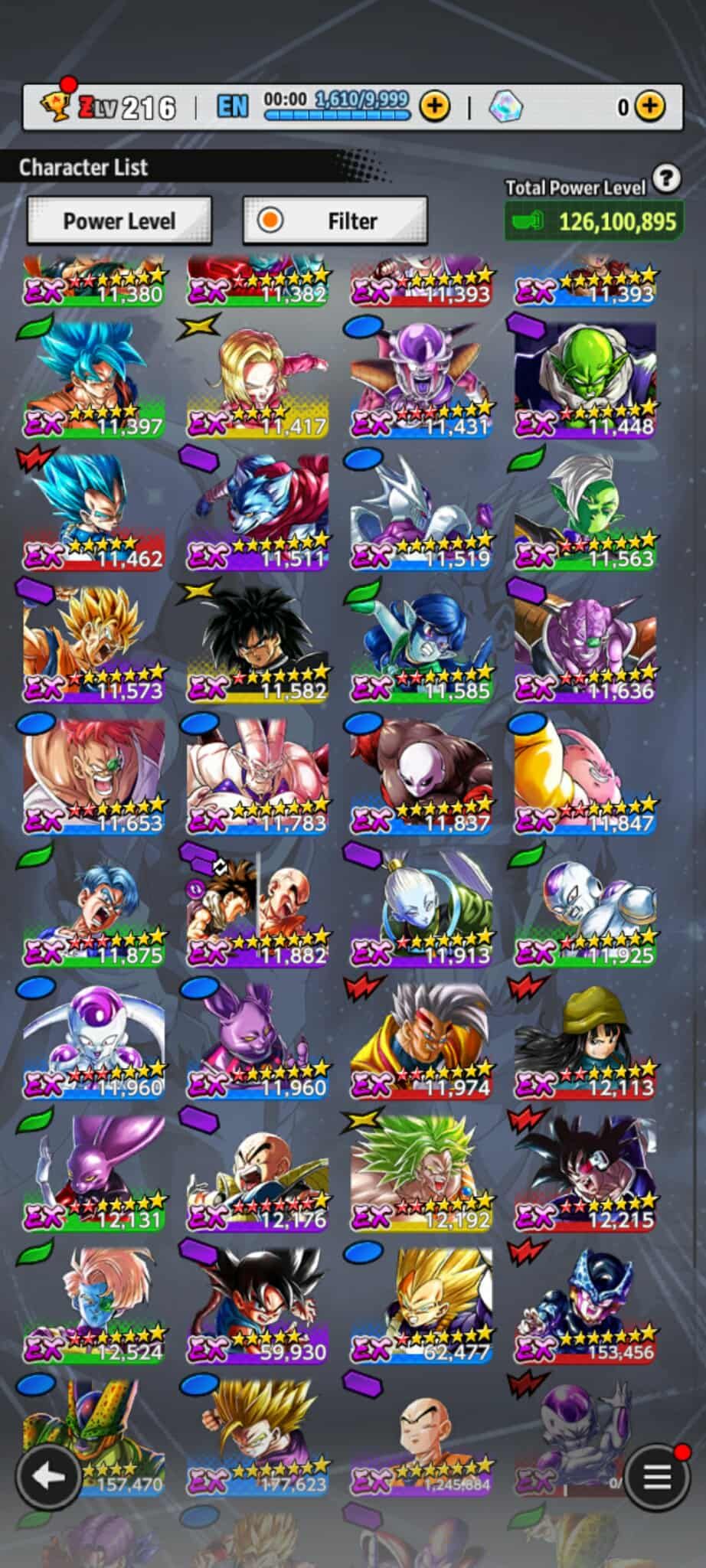Select character with power 11,837
The width and height of the screenshot is (706, 1568).
pos(421,776)
